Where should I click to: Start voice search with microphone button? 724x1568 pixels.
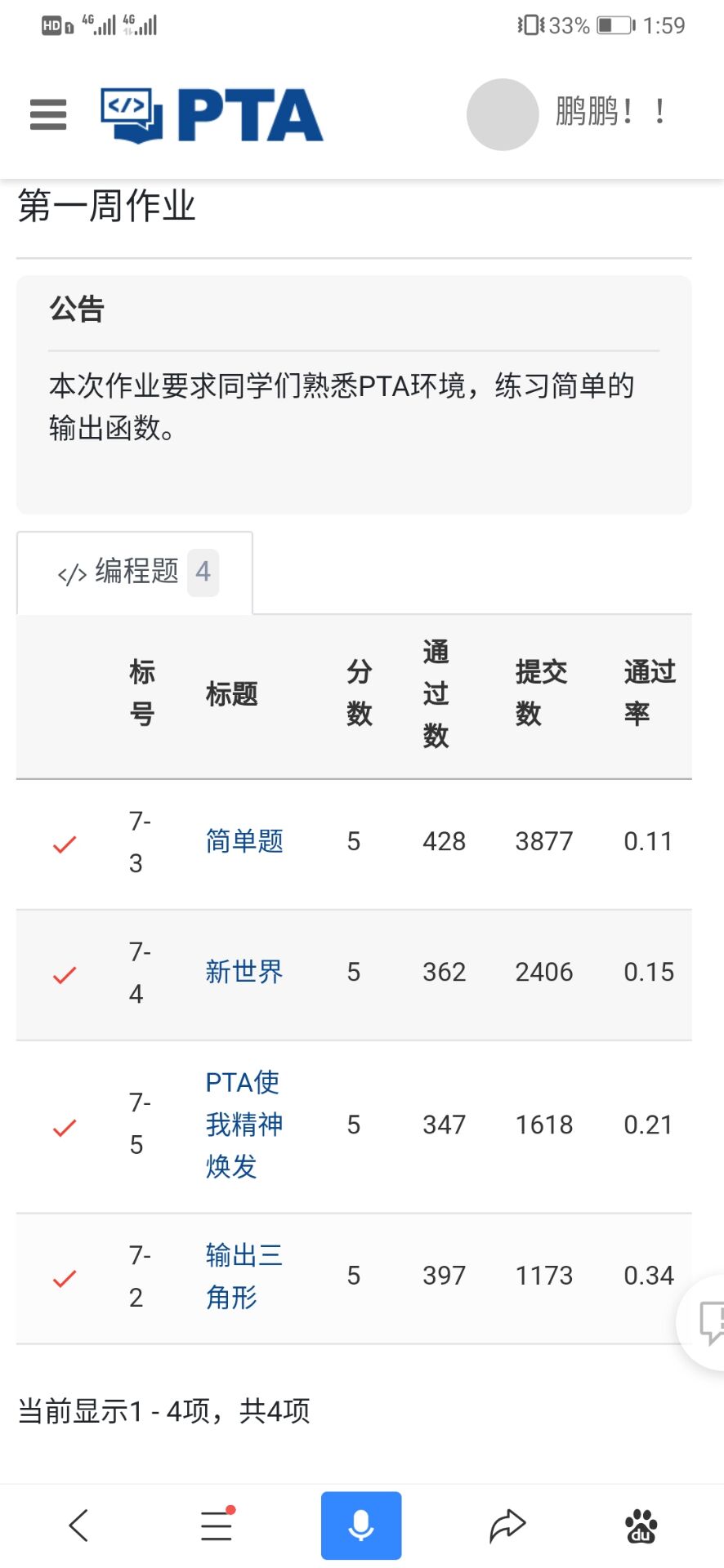tap(361, 1526)
